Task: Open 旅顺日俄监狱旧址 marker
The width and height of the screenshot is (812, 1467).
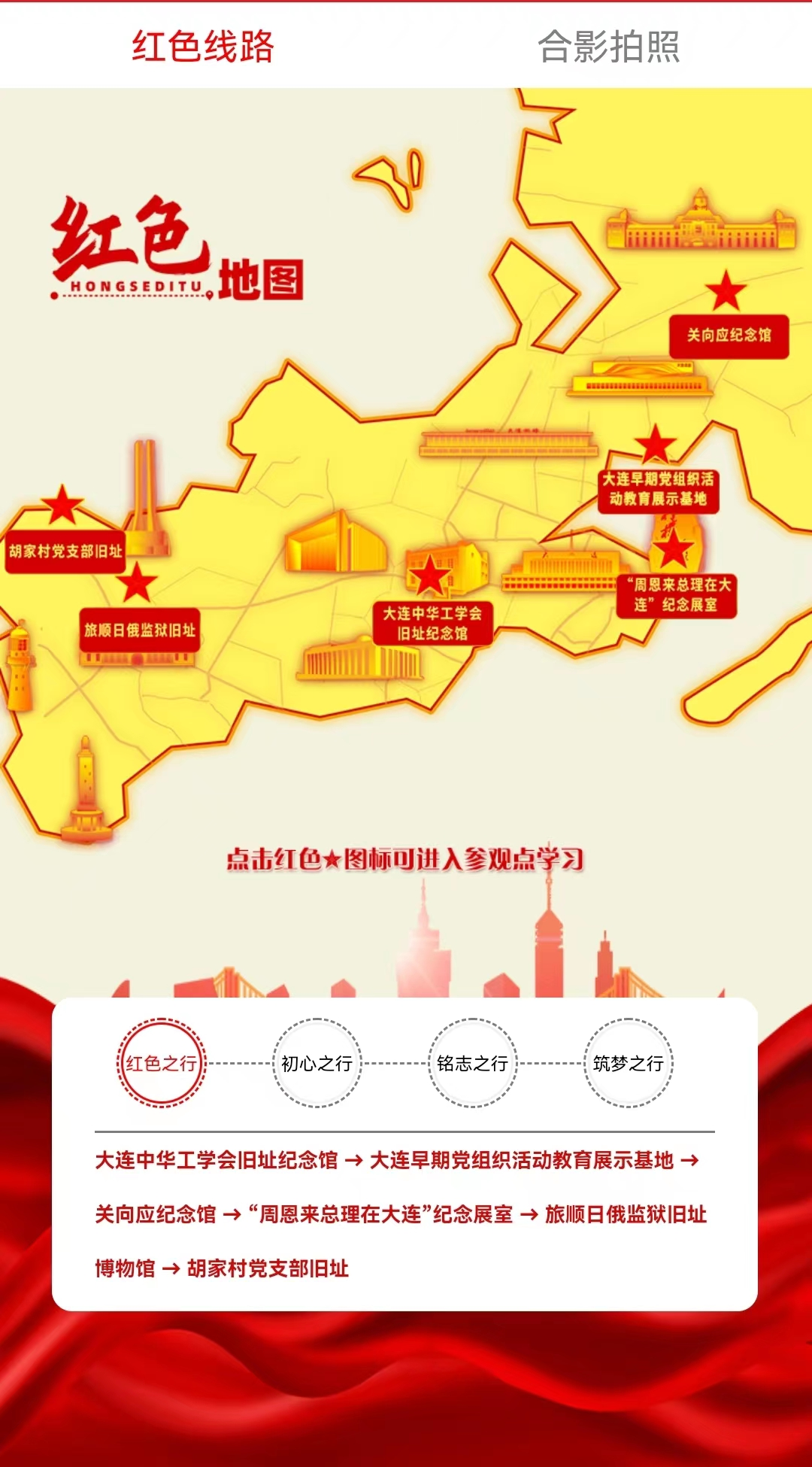Action: tap(137, 583)
